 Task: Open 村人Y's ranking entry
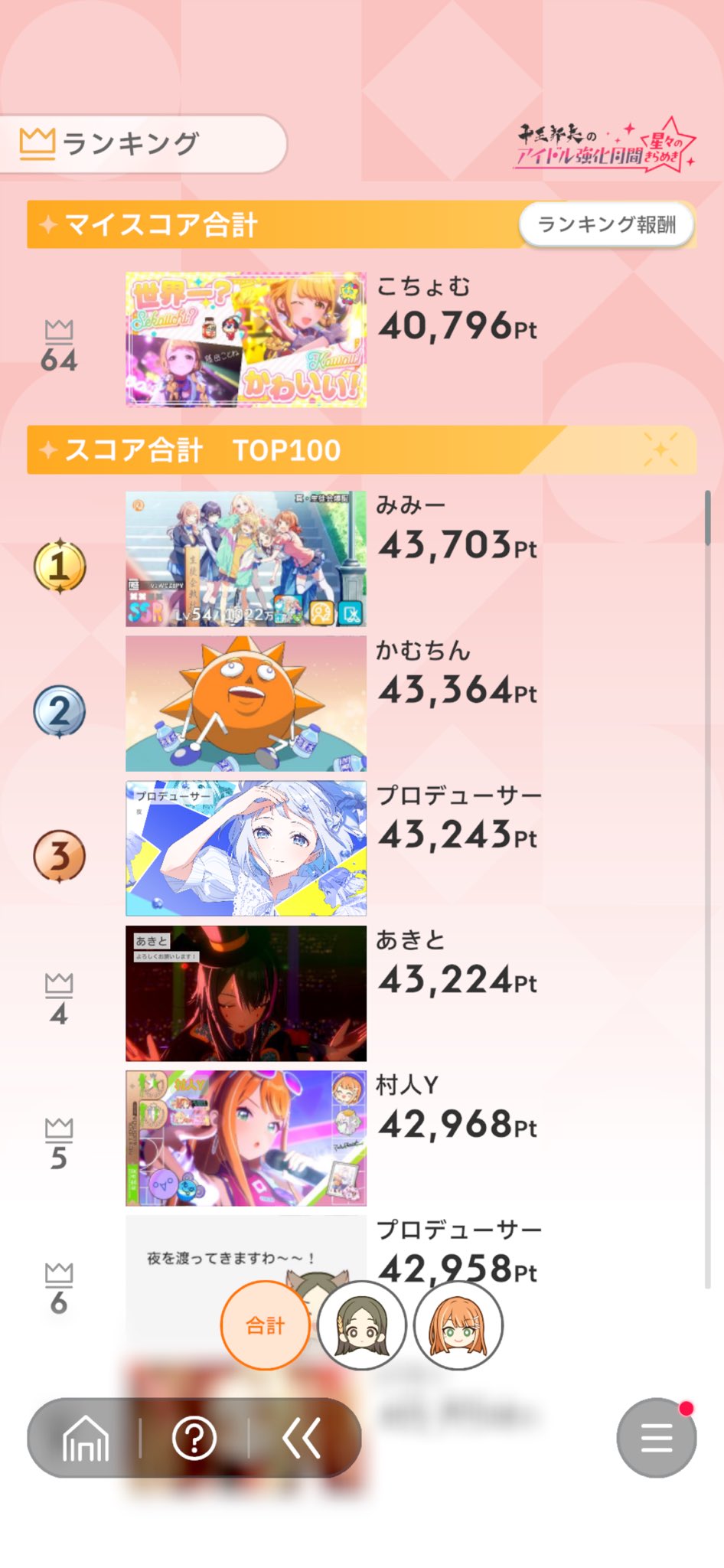point(246,1138)
